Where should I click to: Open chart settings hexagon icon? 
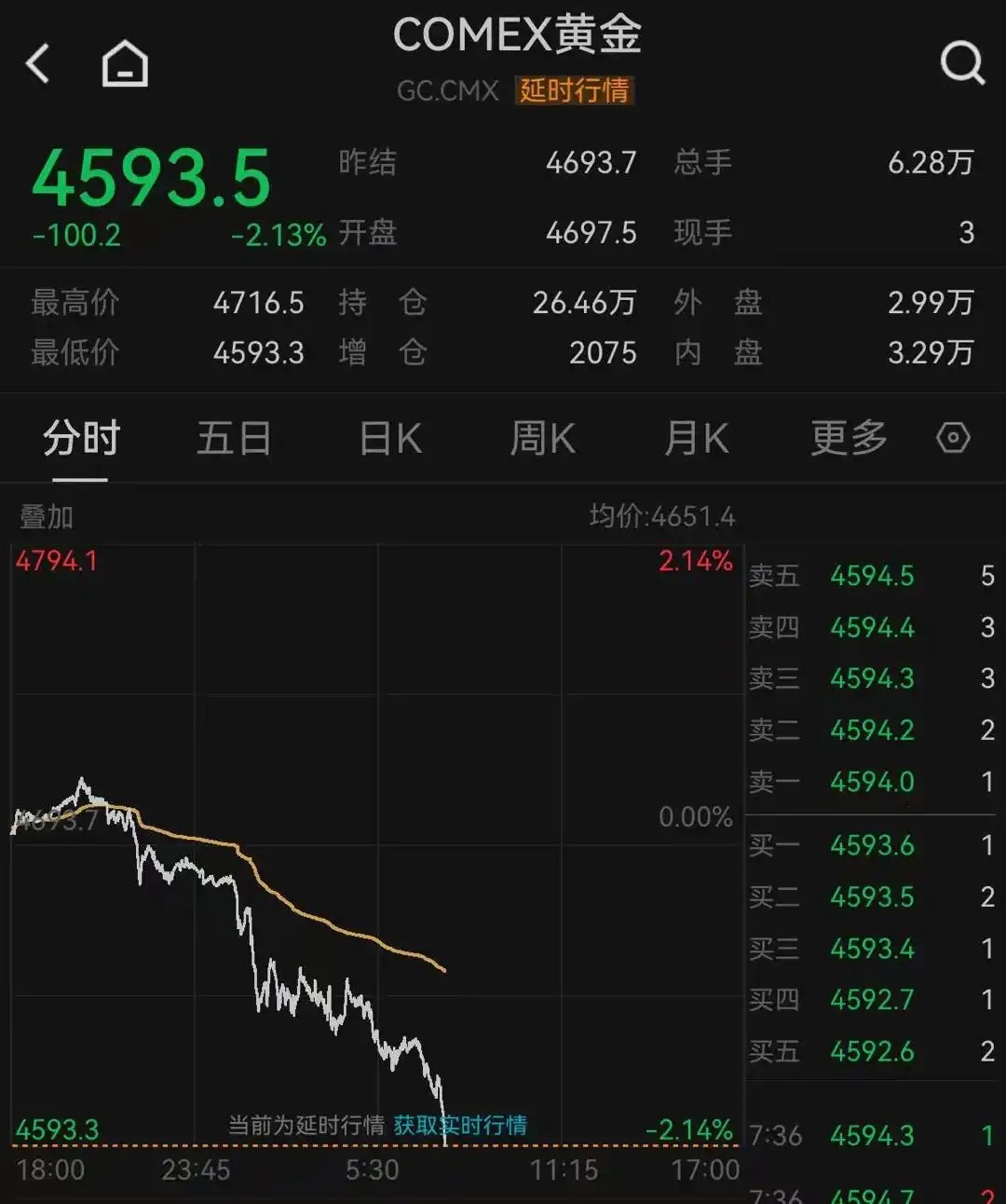coord(953,438)
